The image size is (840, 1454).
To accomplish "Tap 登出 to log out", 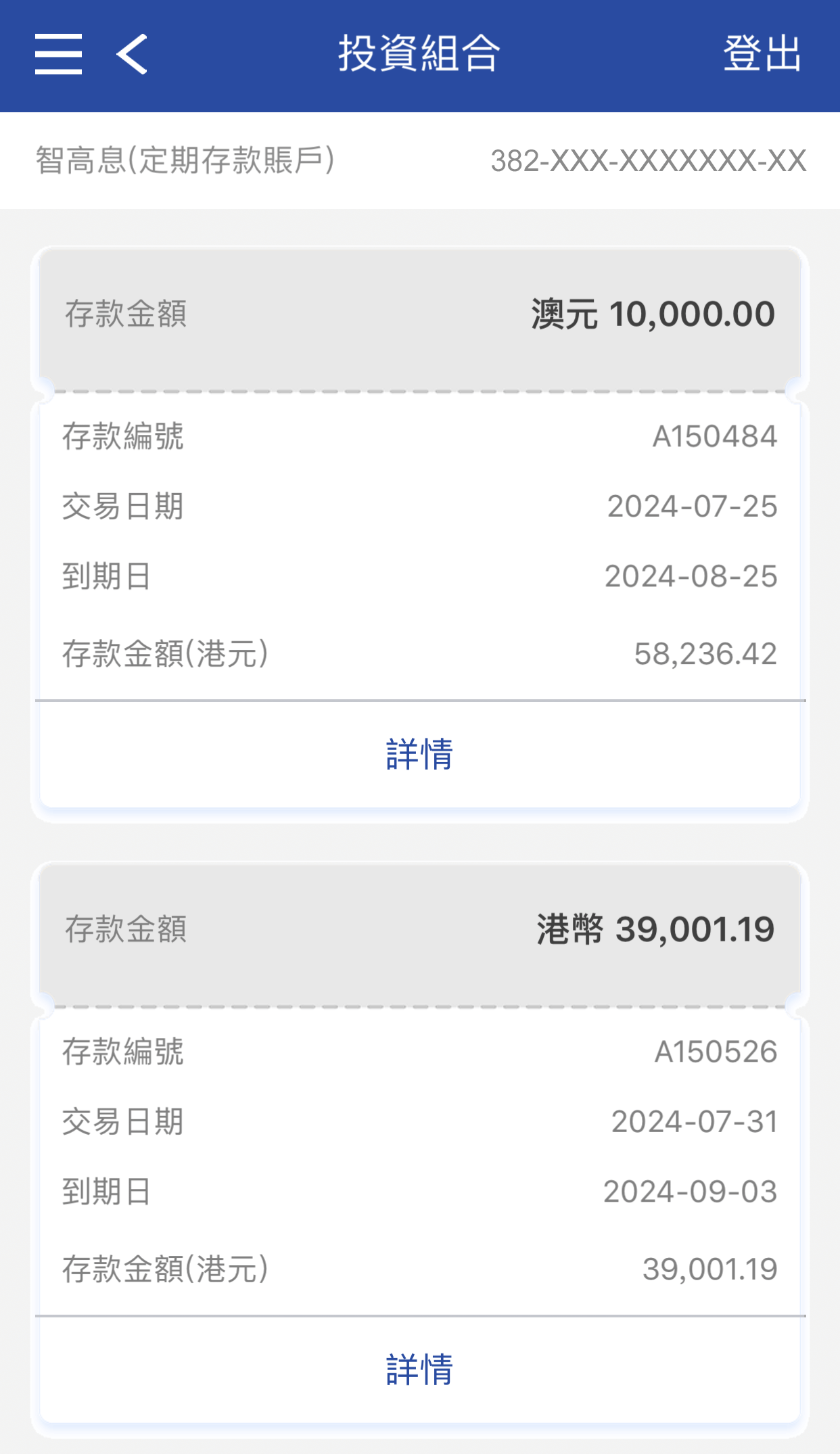I will click(762, 54).
